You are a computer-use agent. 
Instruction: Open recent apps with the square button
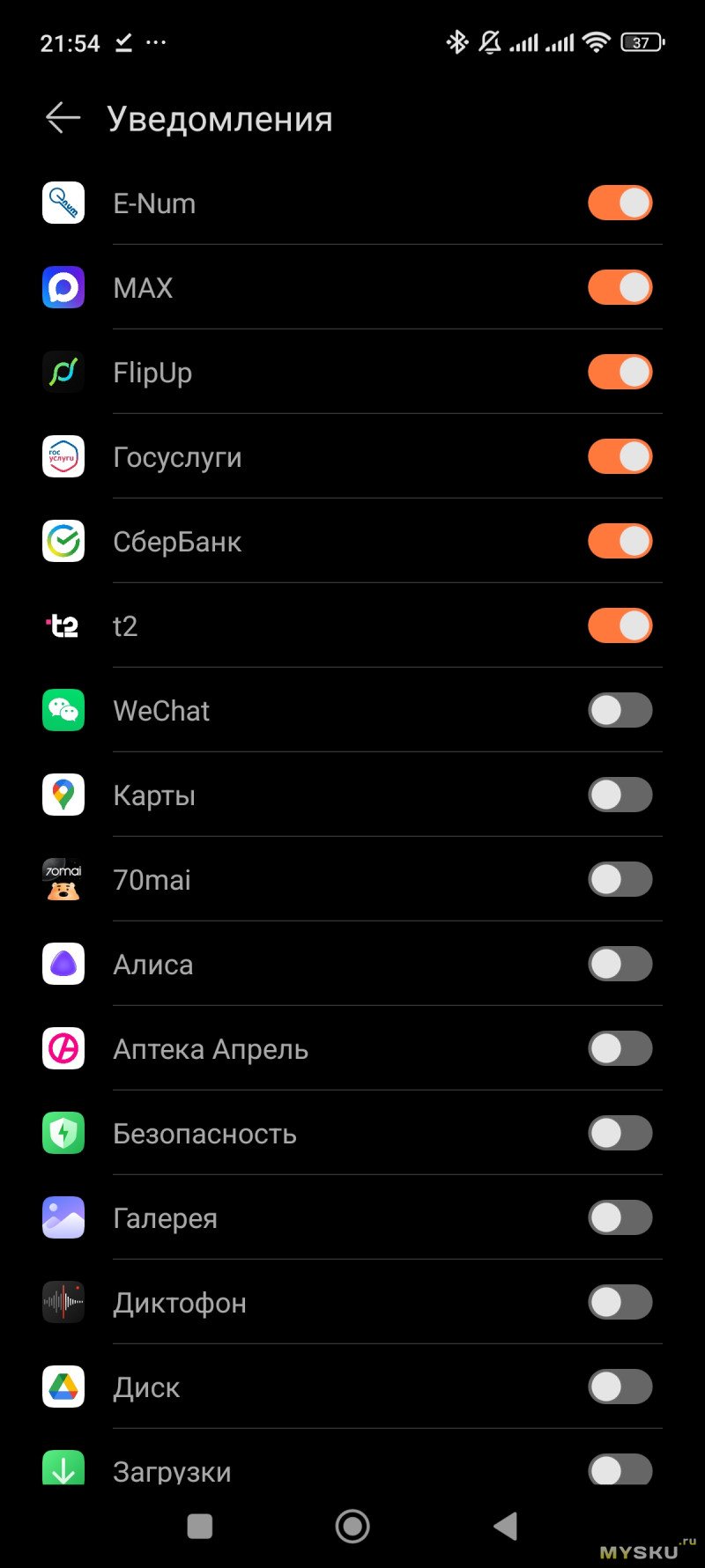click(200, 1527)
